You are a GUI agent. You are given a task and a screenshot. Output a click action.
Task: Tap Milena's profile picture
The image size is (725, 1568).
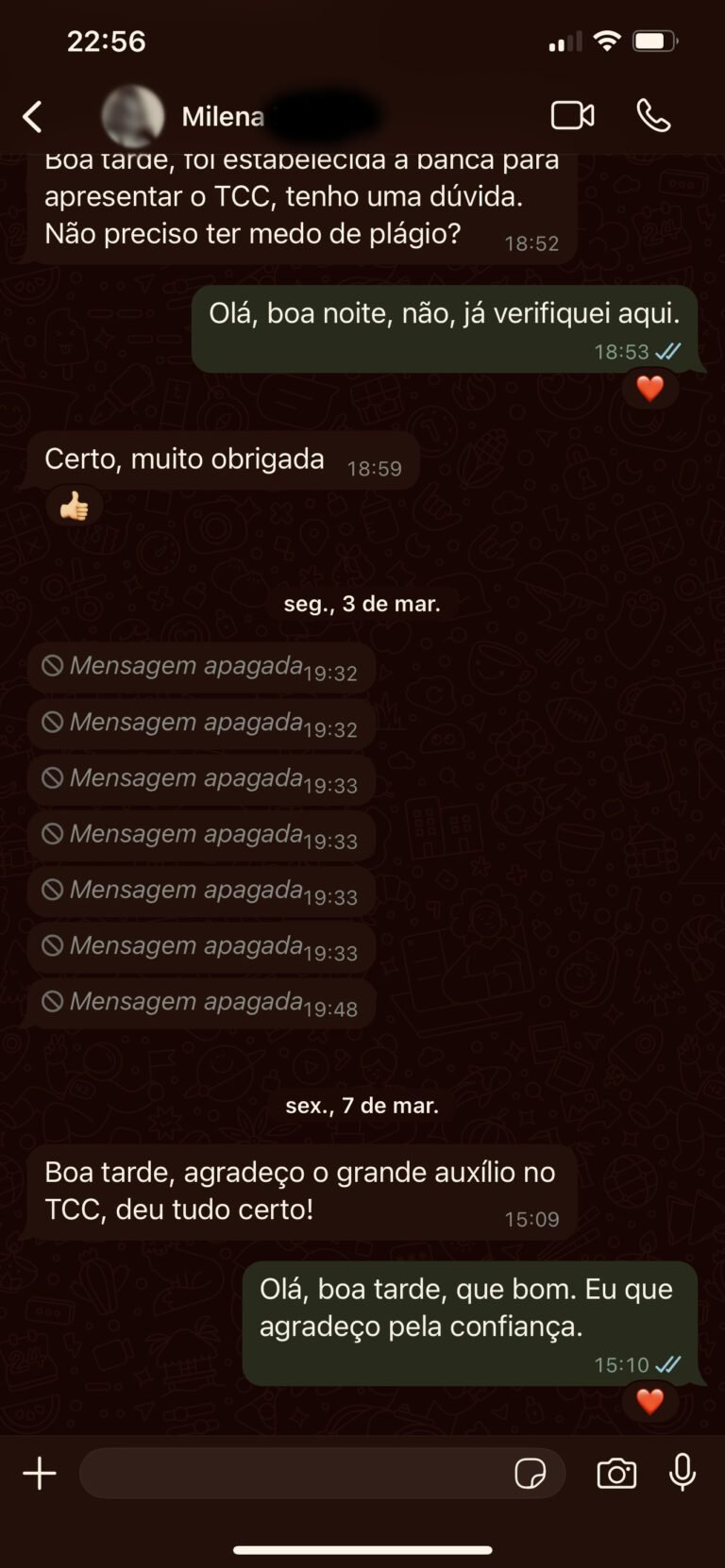(134, 115)
